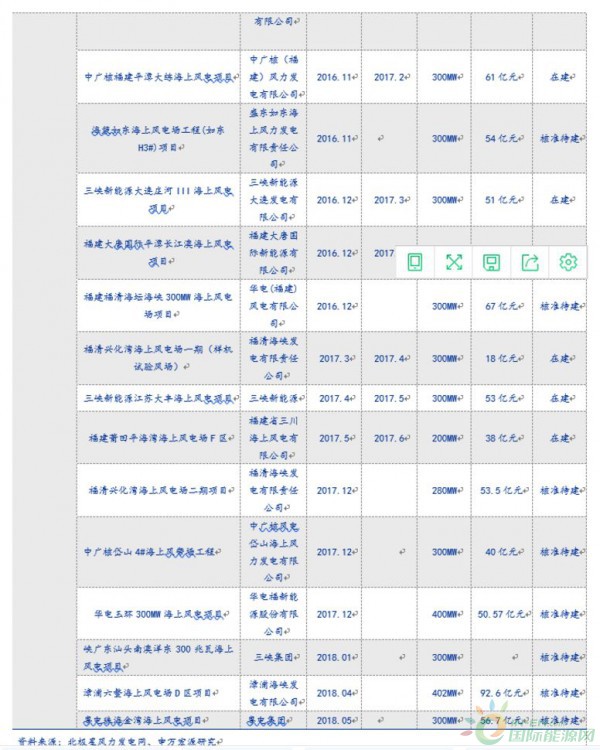This screenshot has width=600, height=750.
Task: Expand the document to full screen
Action: coord(454,262)
